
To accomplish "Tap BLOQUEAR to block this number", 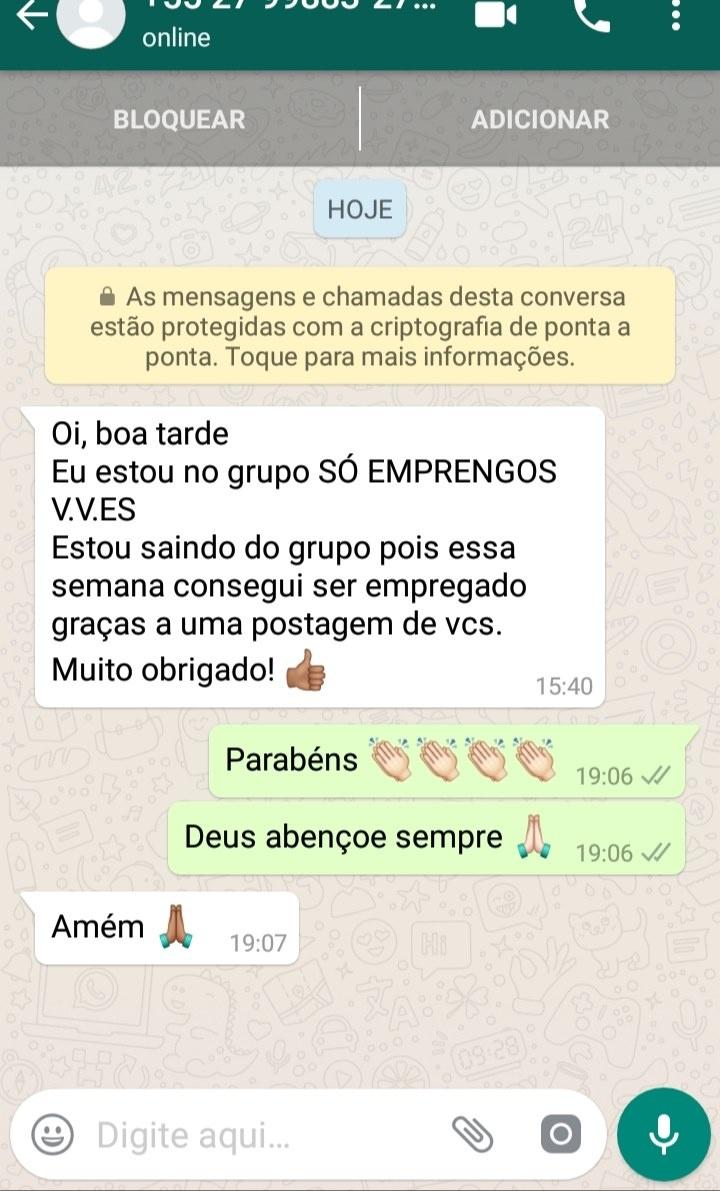I will (179, 119).
